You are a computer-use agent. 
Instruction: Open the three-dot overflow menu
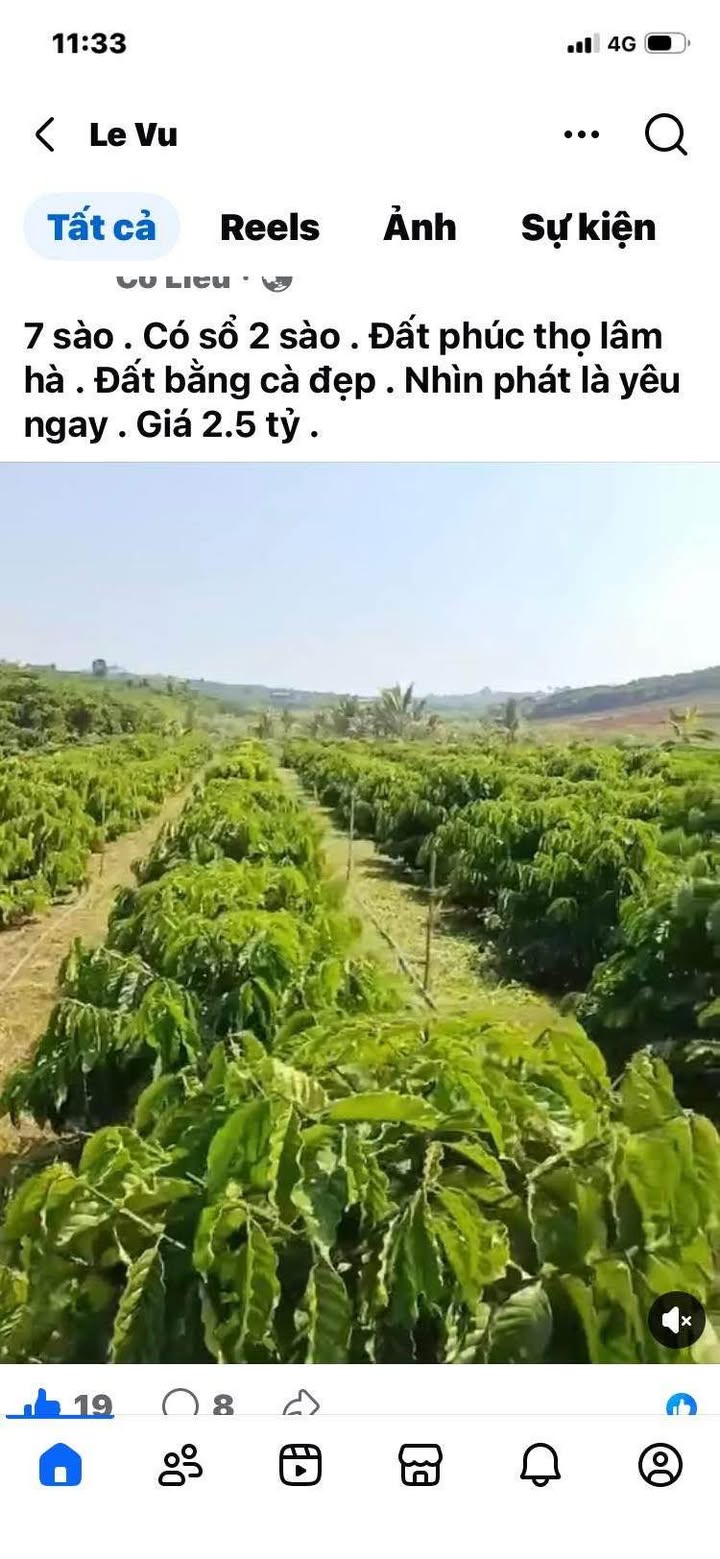(x=581, y=134)
